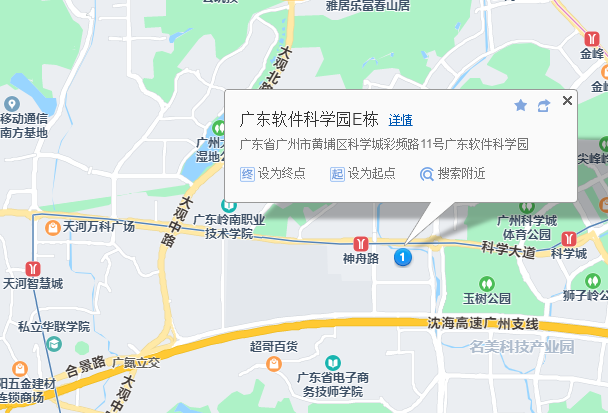Share this location via arrow icon
608x413 pixels.
point(543,105)
